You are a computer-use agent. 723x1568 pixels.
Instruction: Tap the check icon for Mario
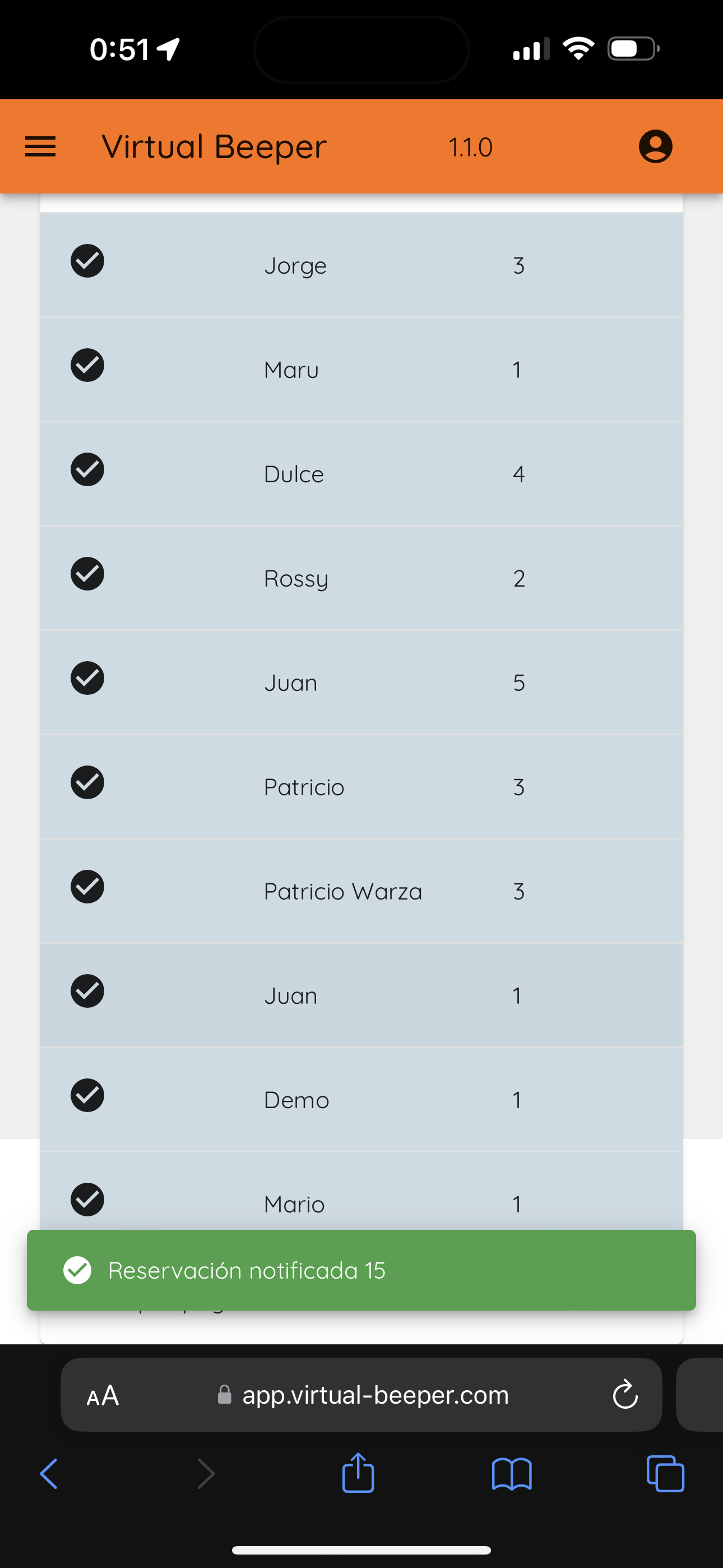pos(87,1200)
